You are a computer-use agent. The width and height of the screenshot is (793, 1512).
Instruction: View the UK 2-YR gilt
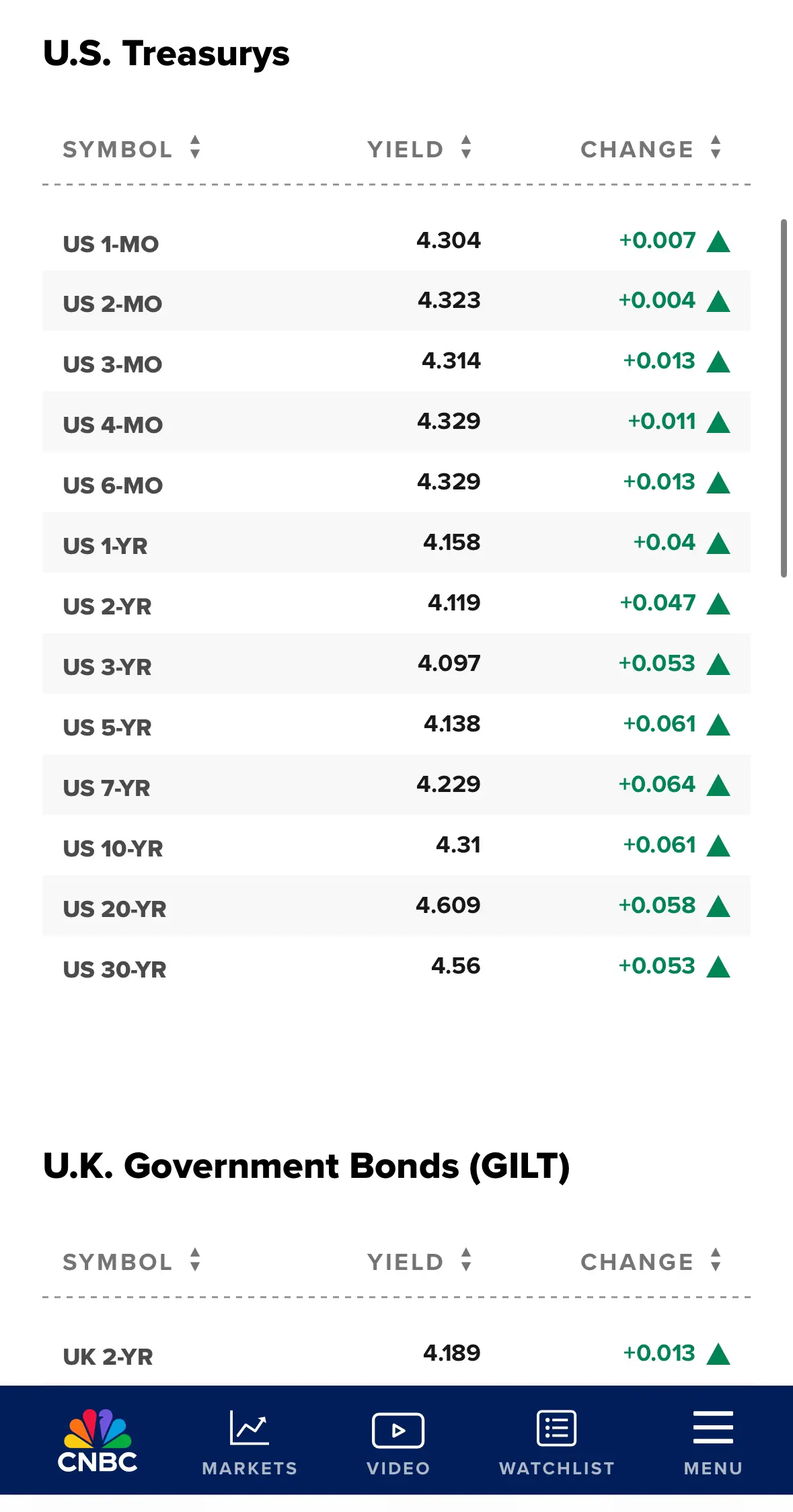click(x=396, y=1354)
